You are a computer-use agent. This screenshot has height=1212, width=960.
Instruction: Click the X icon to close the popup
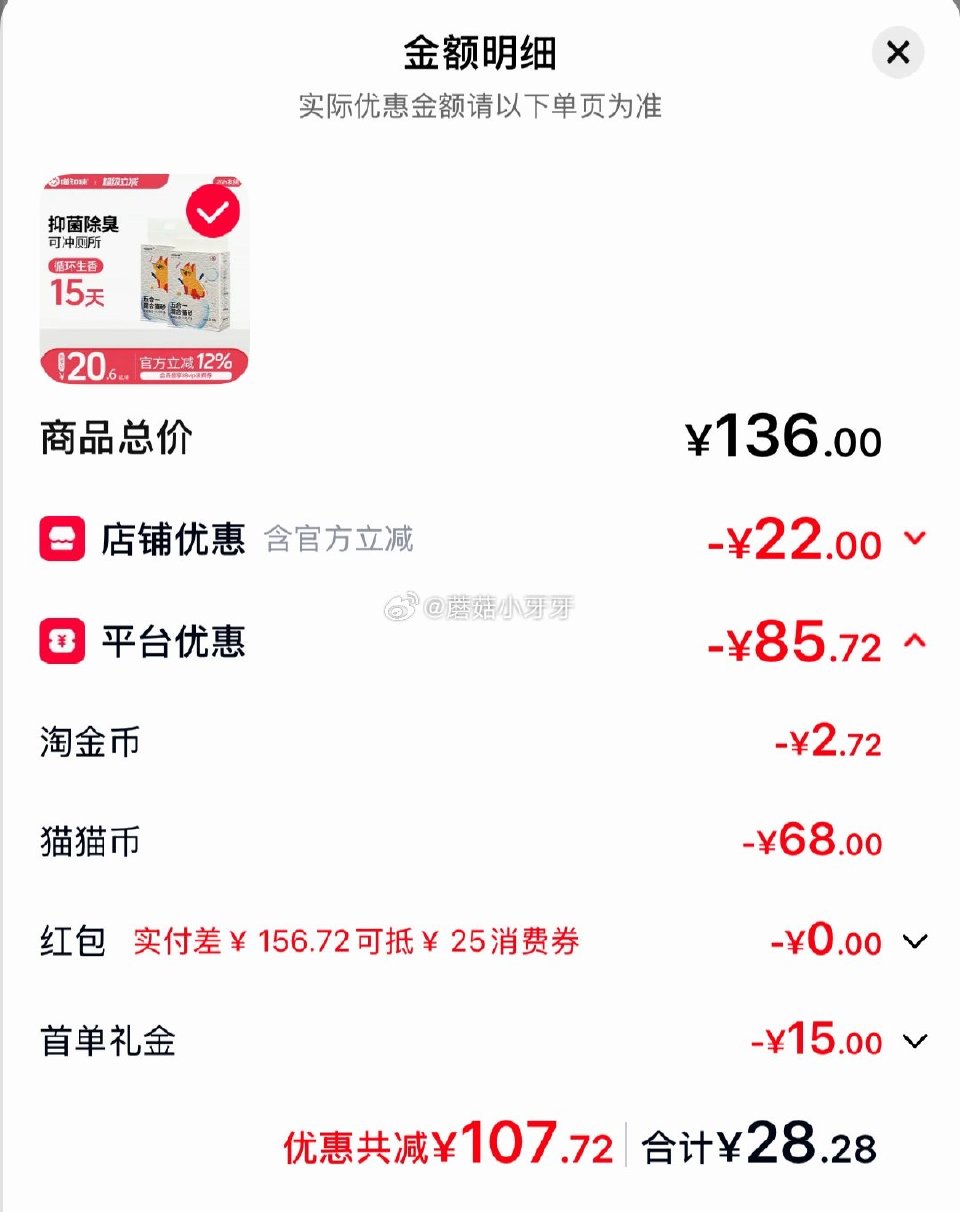coord(898,52)
